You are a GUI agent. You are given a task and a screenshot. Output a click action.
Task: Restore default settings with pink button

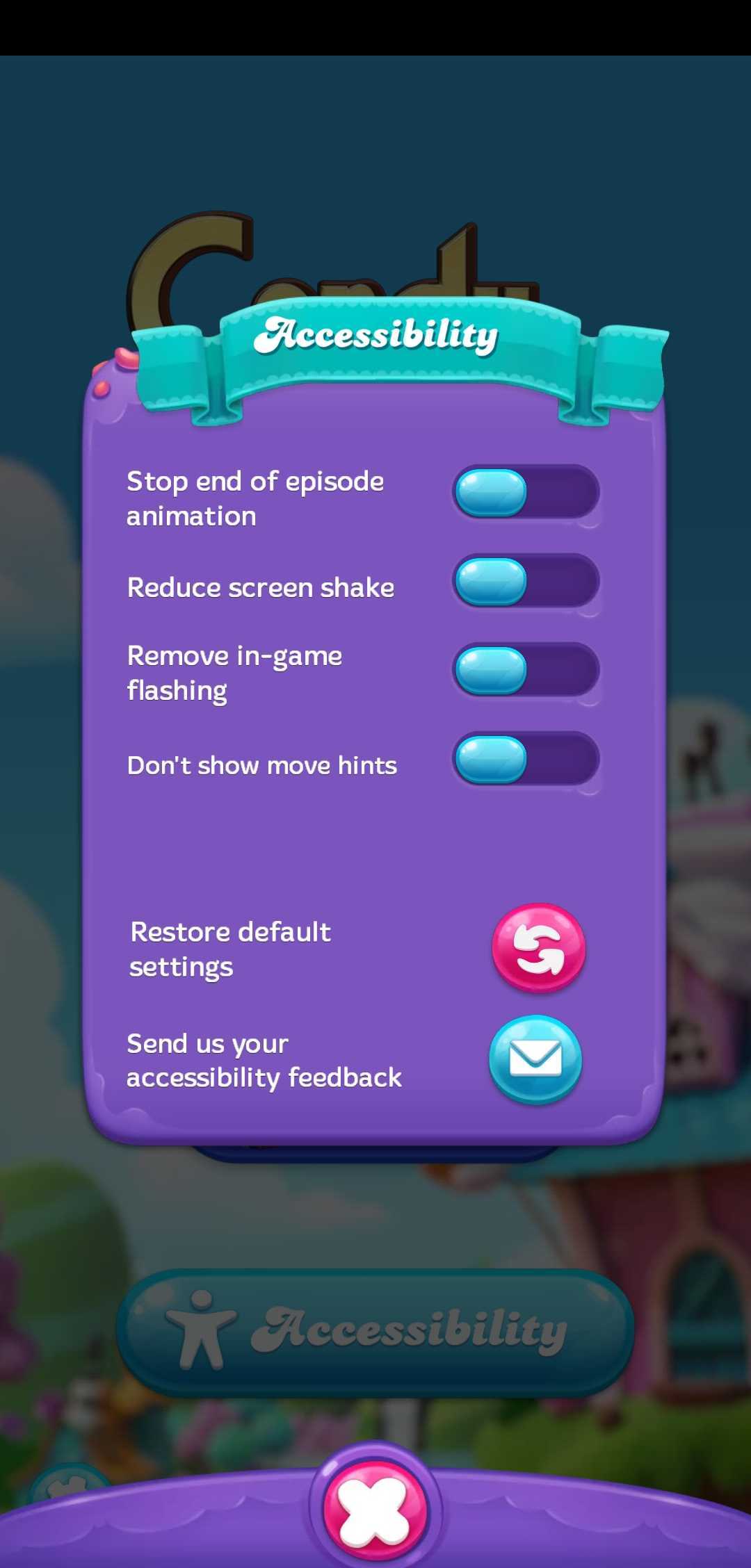(x=538, y=947)
